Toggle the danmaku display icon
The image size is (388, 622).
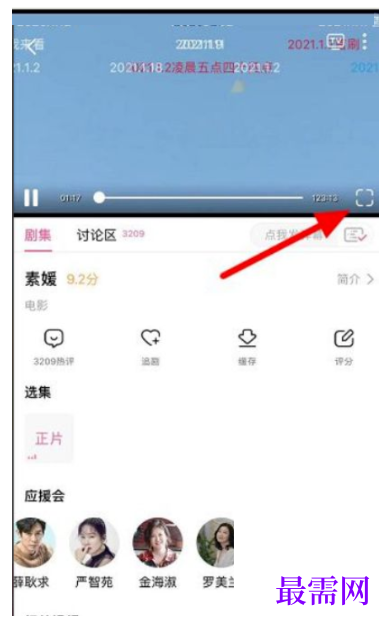coord(355,235)
